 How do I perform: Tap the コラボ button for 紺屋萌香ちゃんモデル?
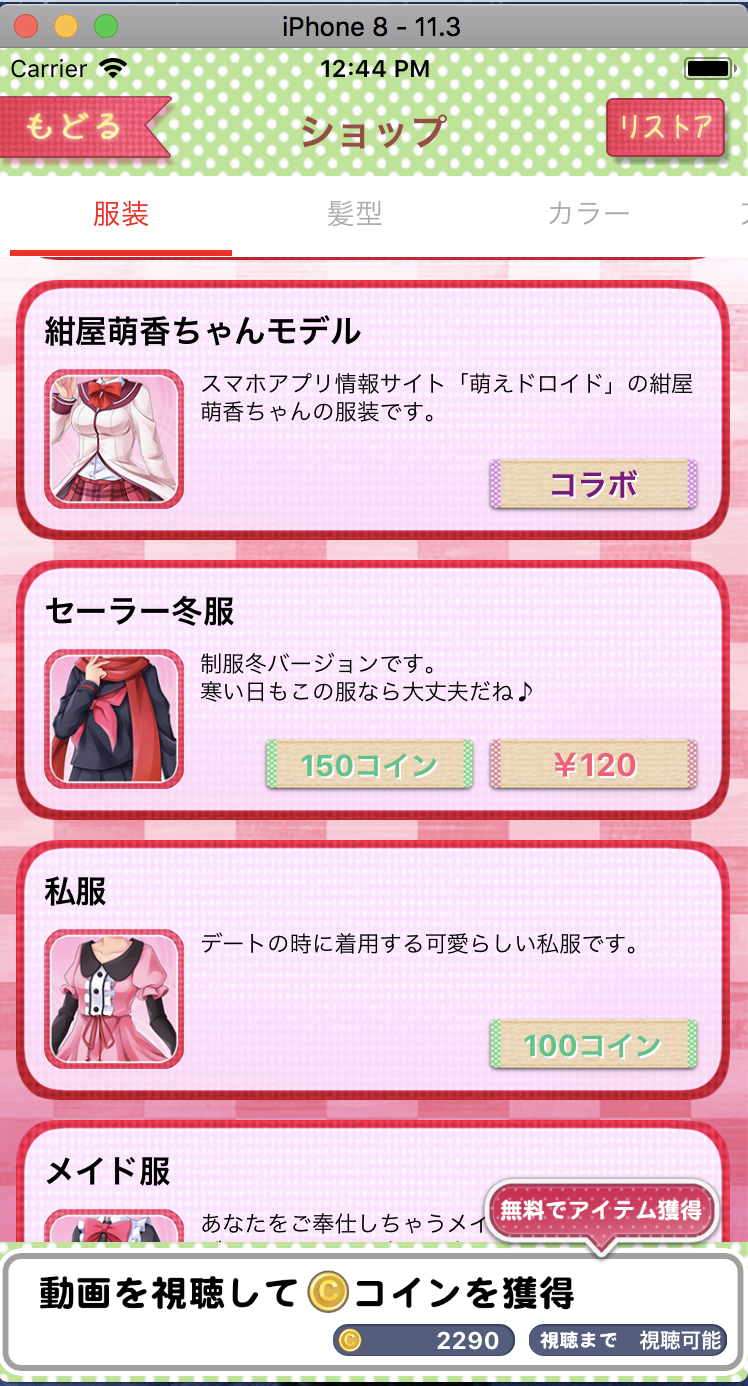click(593, 485)
